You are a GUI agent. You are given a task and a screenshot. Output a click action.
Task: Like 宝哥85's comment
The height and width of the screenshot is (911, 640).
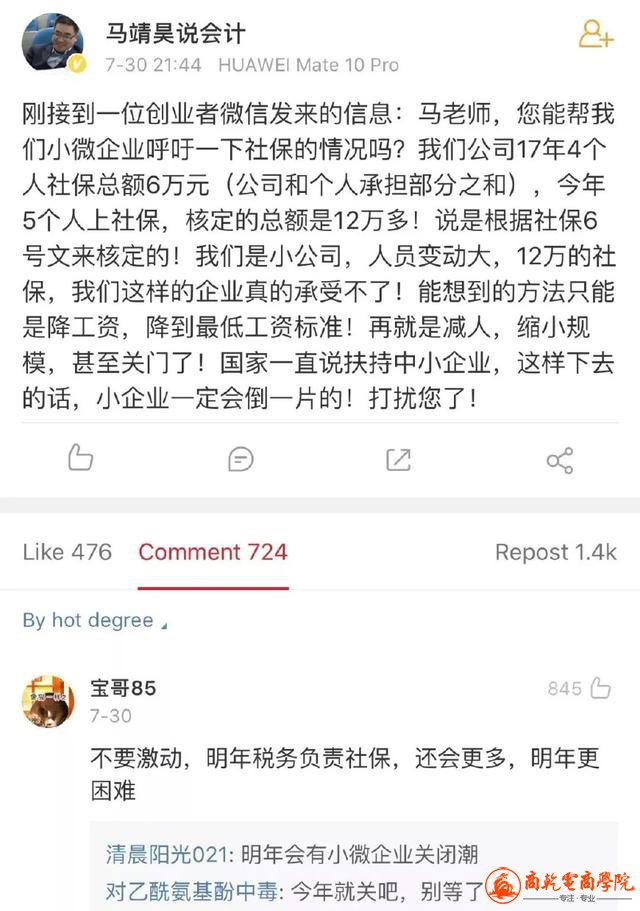tap(600, 688)
